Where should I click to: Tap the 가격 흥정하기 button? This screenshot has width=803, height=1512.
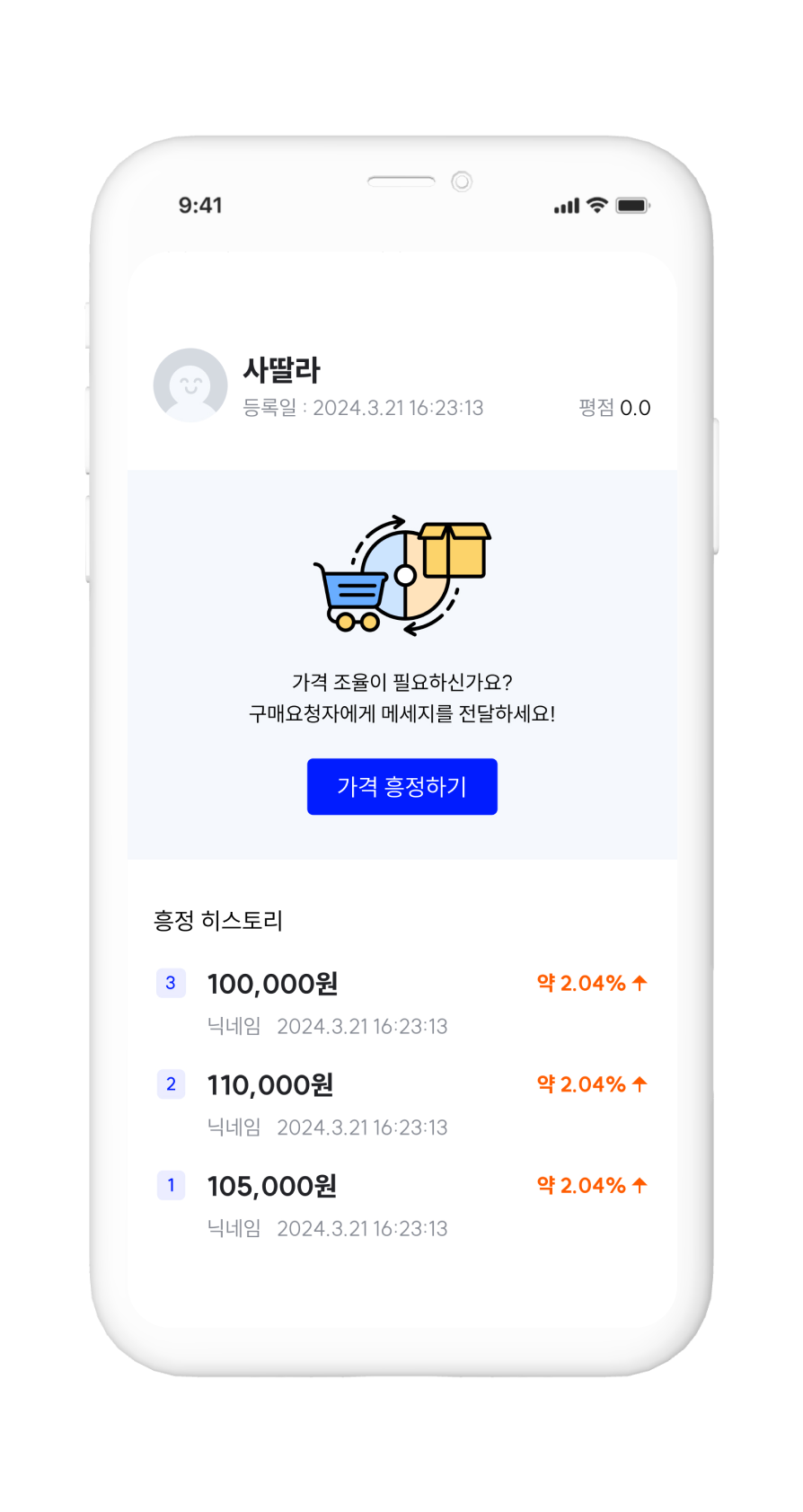[401, 786]
